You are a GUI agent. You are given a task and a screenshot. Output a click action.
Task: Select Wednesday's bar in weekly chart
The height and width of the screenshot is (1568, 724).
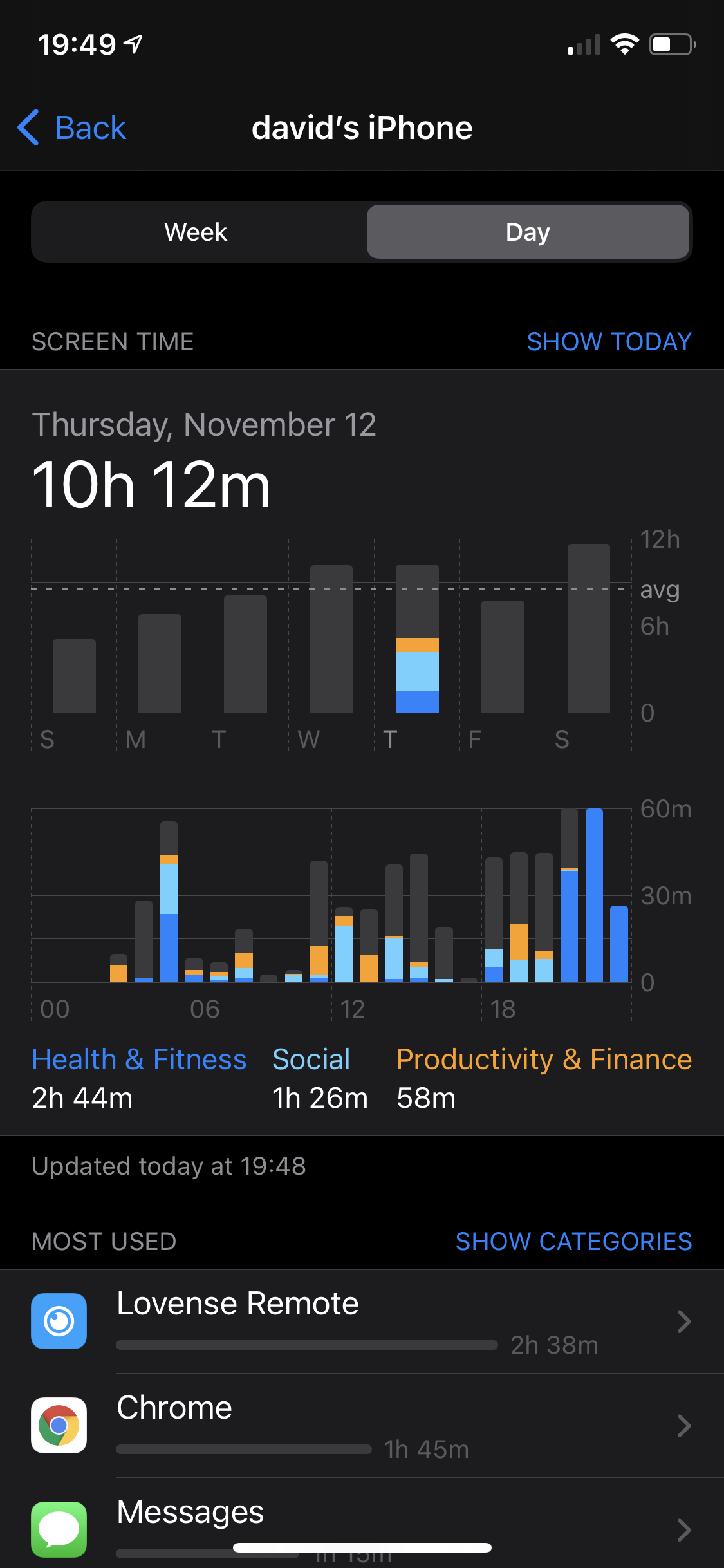pyautogui.click(x=331, y=639)
